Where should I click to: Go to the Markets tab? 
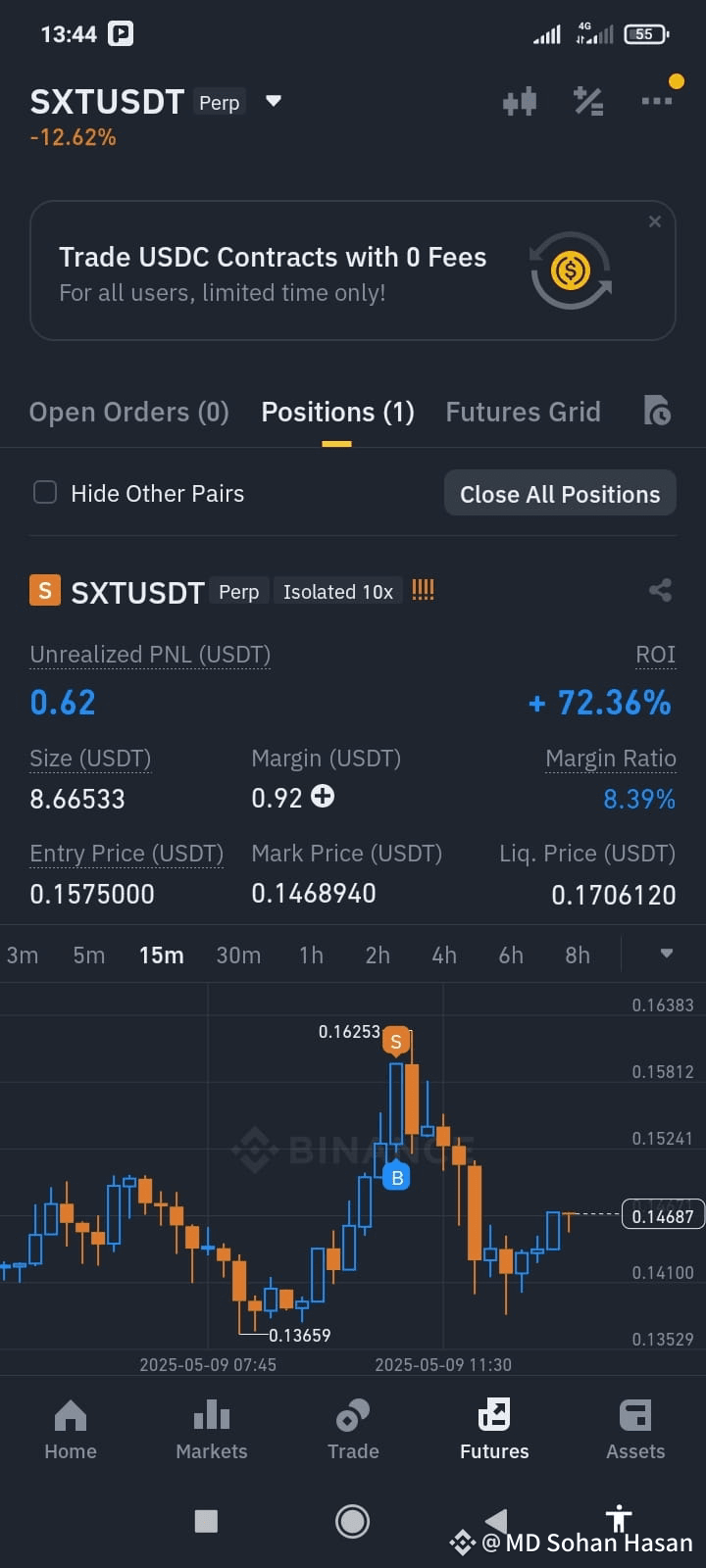click(212, 1430)
